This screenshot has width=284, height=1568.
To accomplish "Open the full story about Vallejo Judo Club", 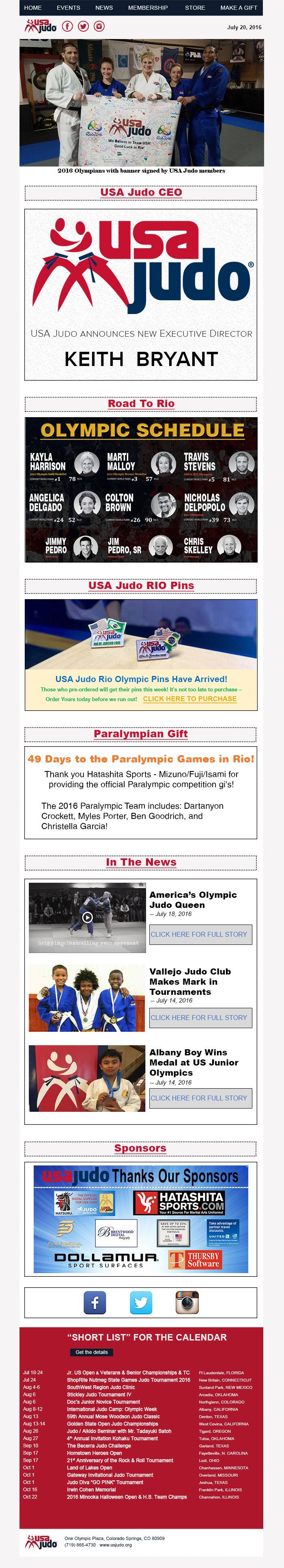I will pyautogui.click(x=200, y=1017).
